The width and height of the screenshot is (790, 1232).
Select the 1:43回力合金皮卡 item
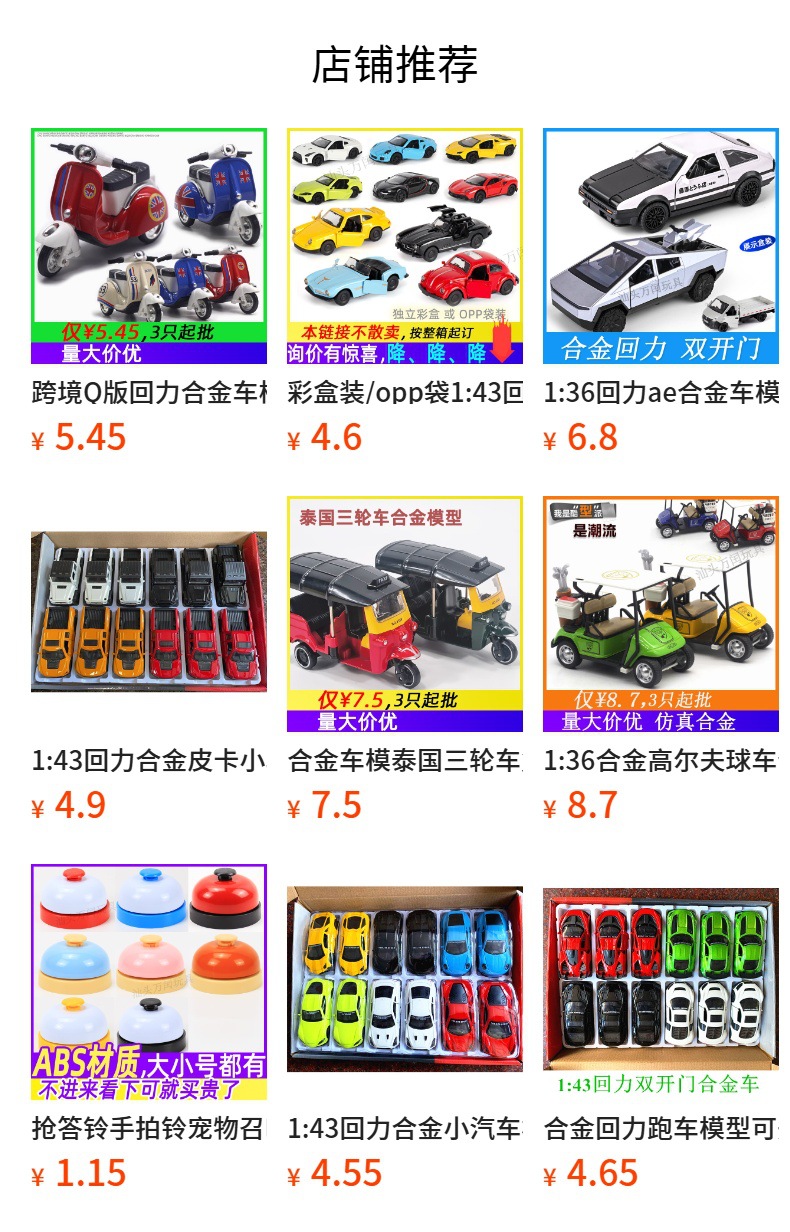click(x=149, y=612)
